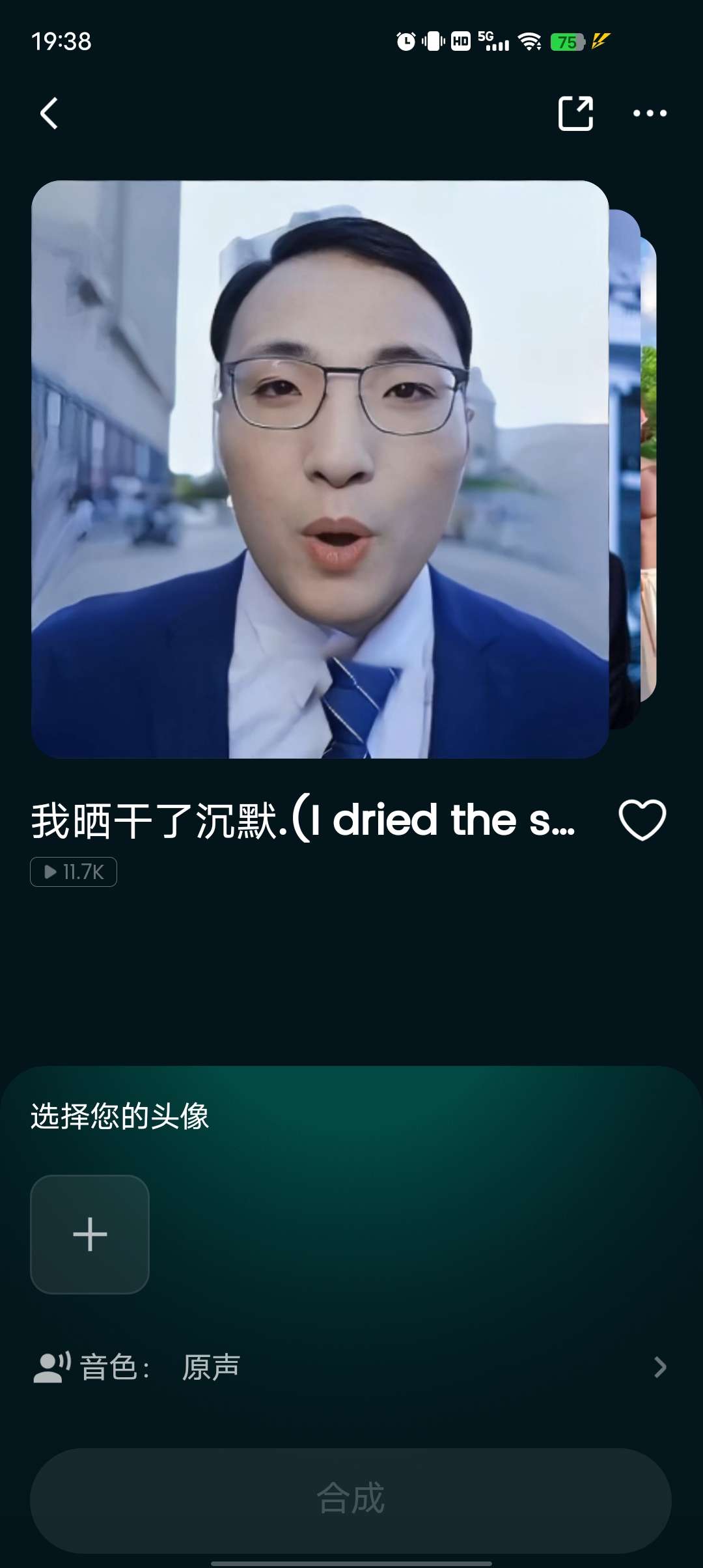The image size is (703, 1568).
Task: Share this template via share icon
Action: pos(575,114)
